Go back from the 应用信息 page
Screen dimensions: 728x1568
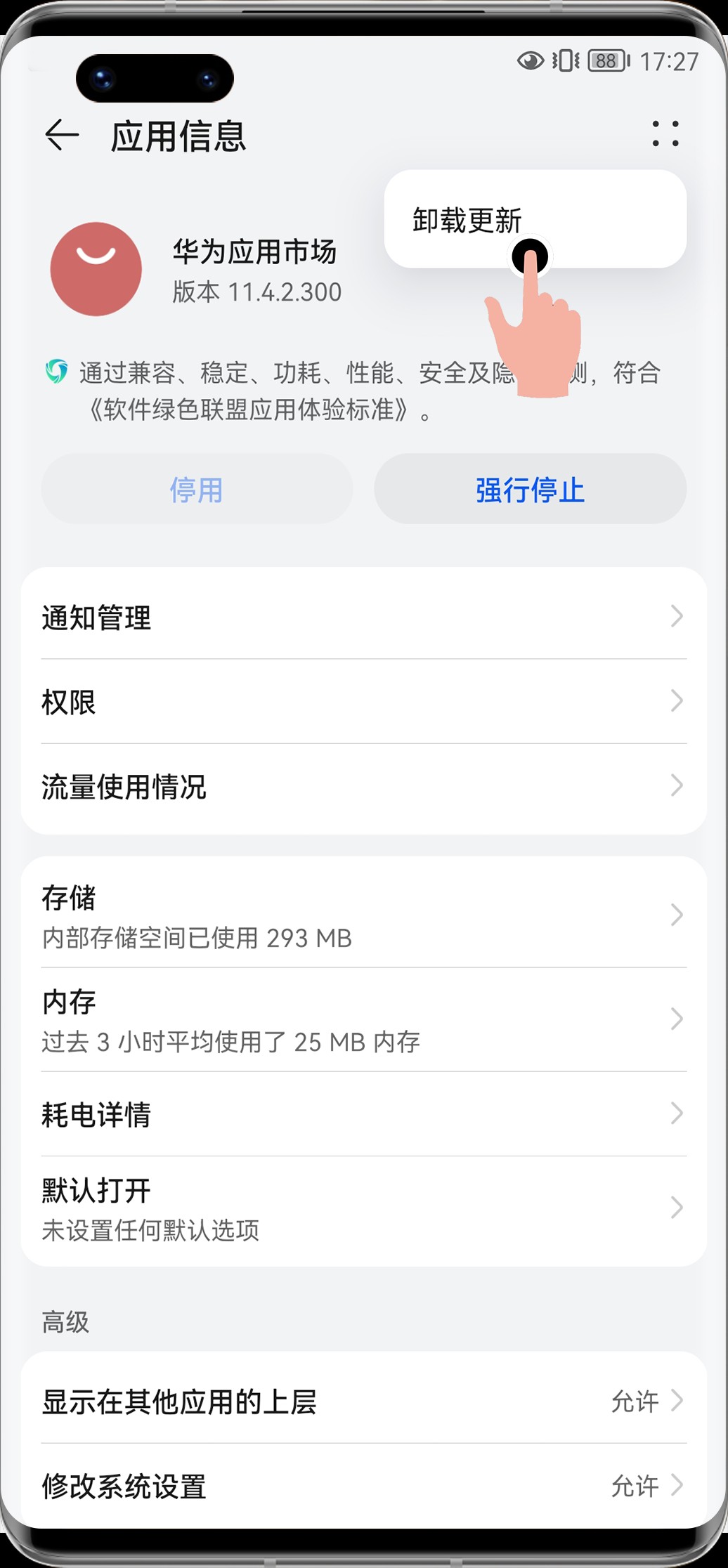[x=62, y=135]
